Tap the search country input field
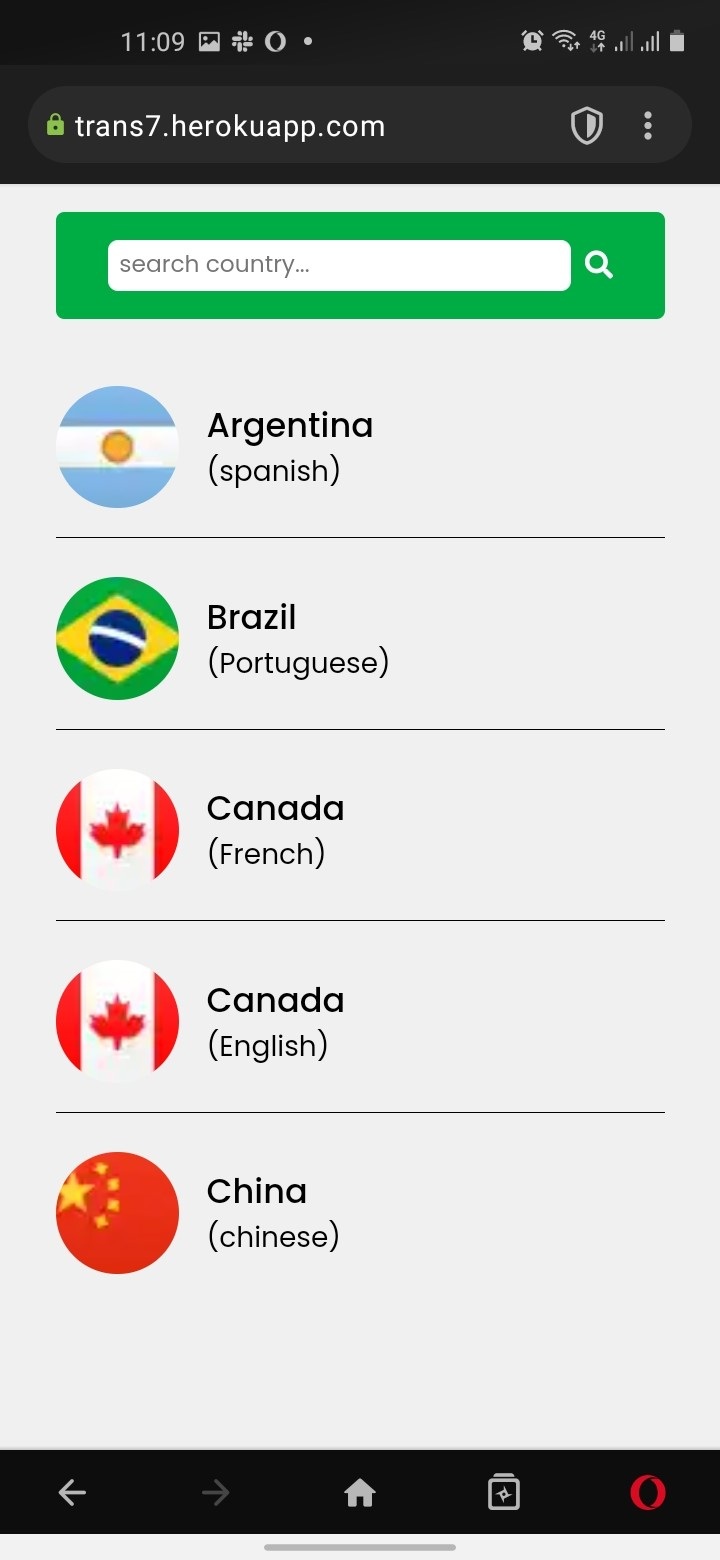The width and height of the screenshot is (720, 1560). [x=339, y=265]
